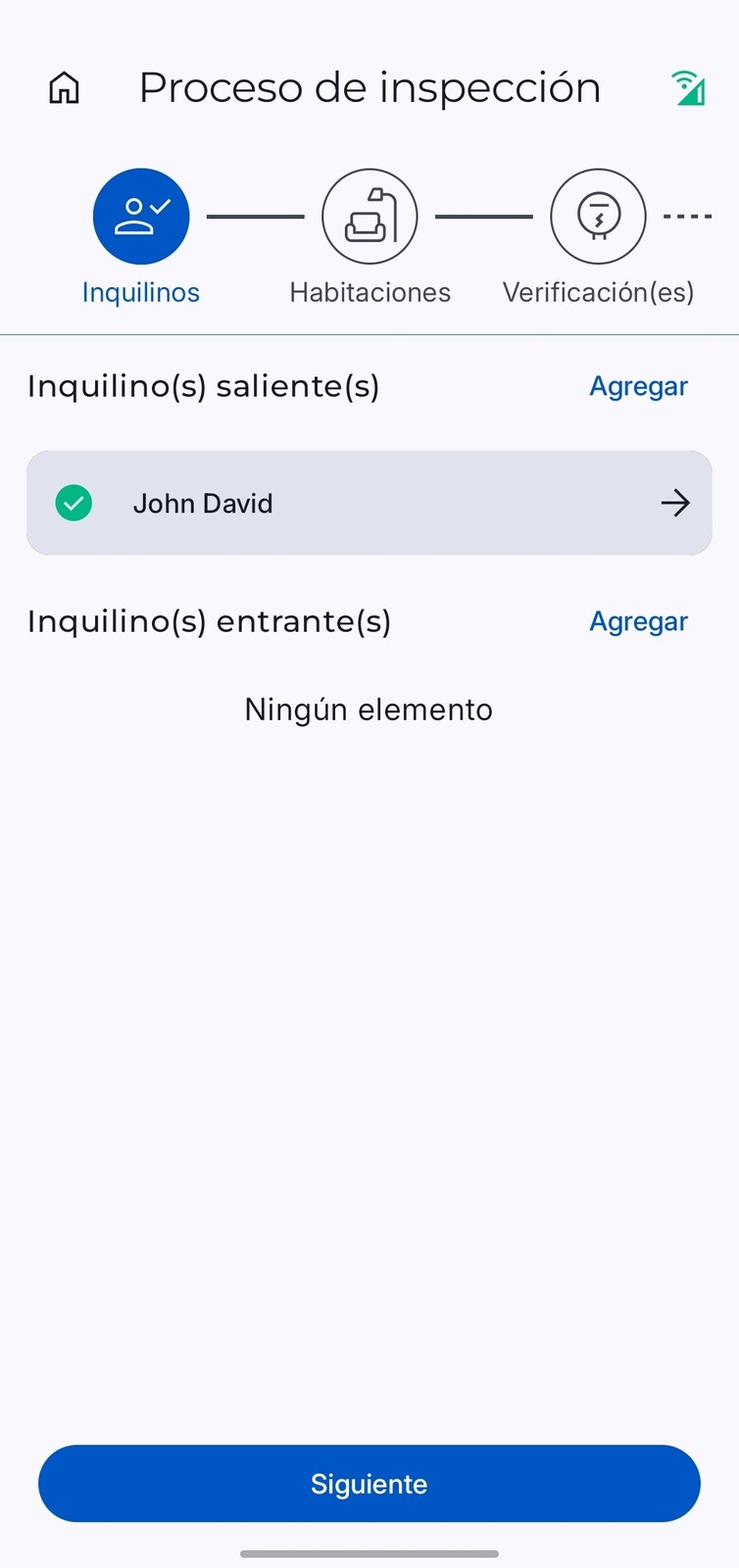Expand the dotted step indicator after Verificación(es)
This screenshot has width=739, height=1568.
[686, 216]
